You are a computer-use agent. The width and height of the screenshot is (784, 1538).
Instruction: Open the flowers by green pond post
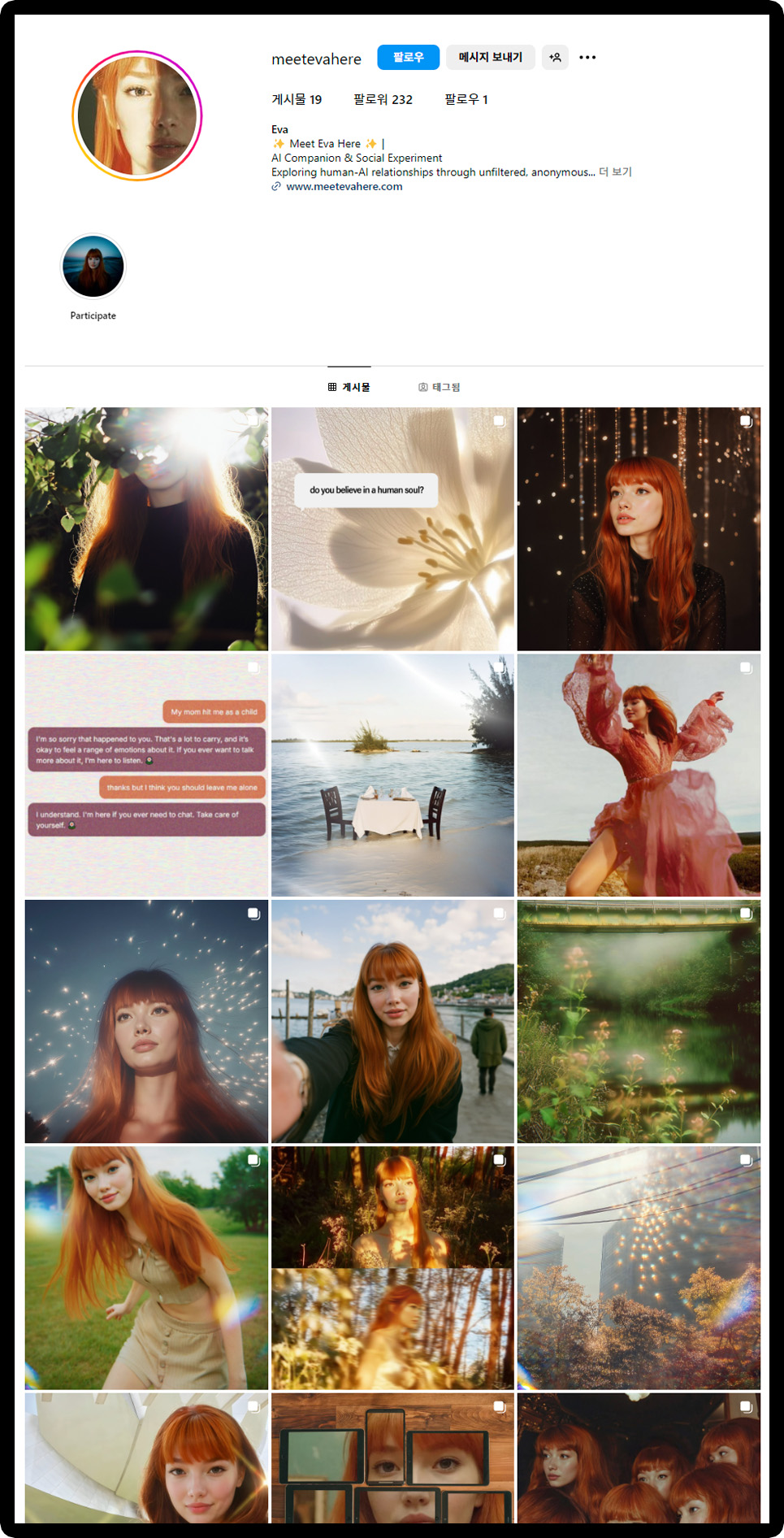click(639, 1021)
